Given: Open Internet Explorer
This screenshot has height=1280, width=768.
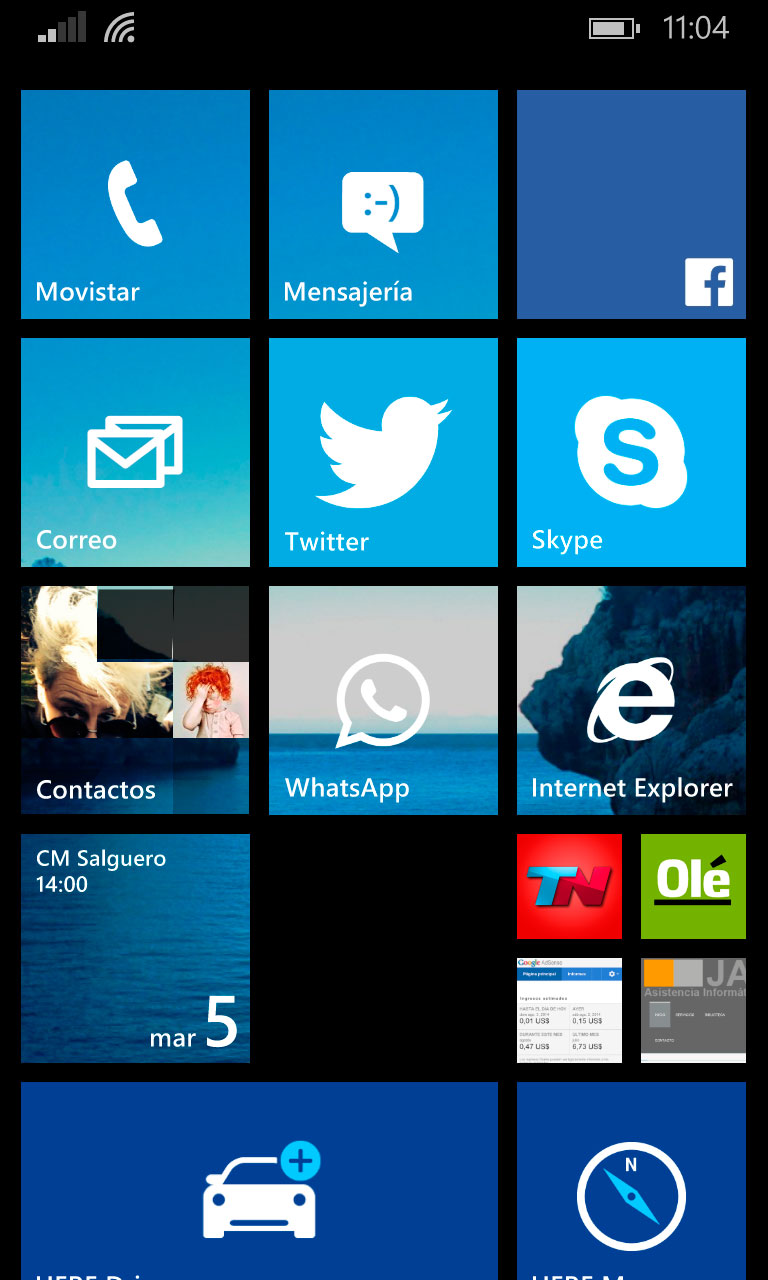Looking at the screenshot, I should [631, 700].
